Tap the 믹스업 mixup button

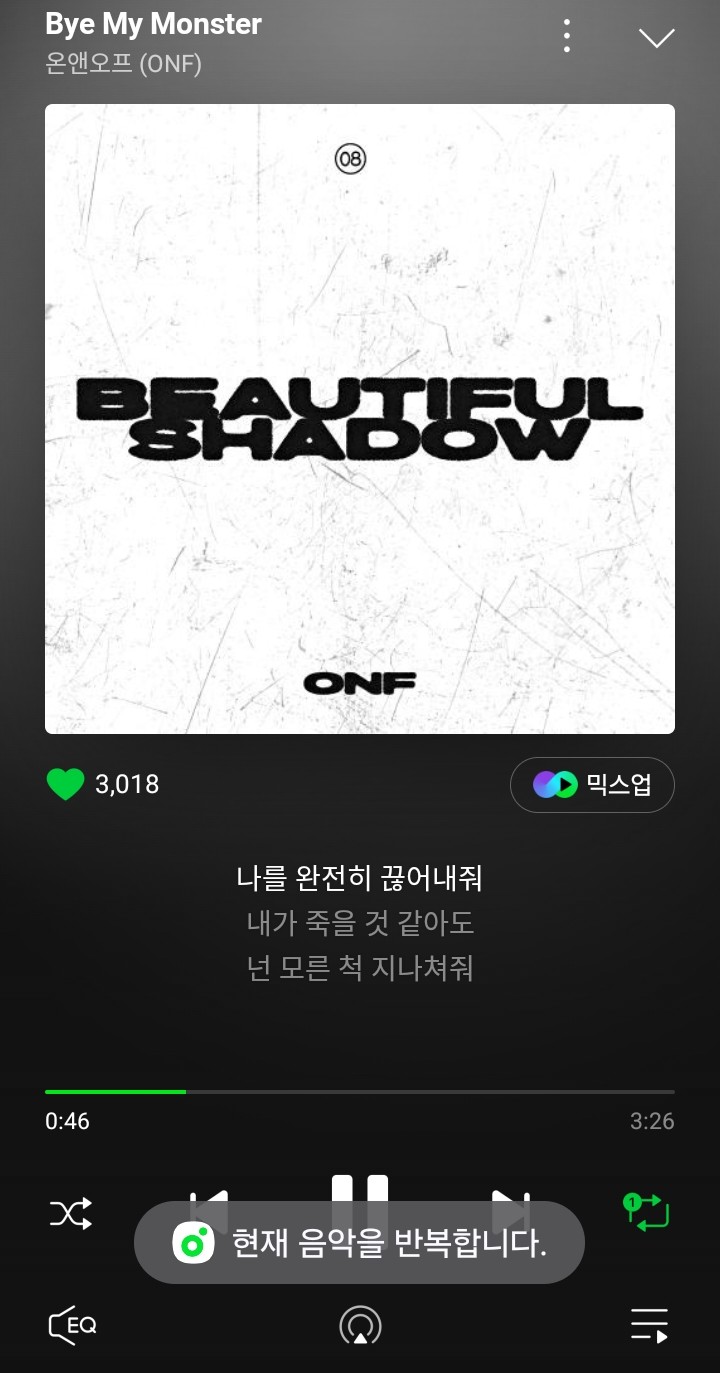tap(592, 785)
